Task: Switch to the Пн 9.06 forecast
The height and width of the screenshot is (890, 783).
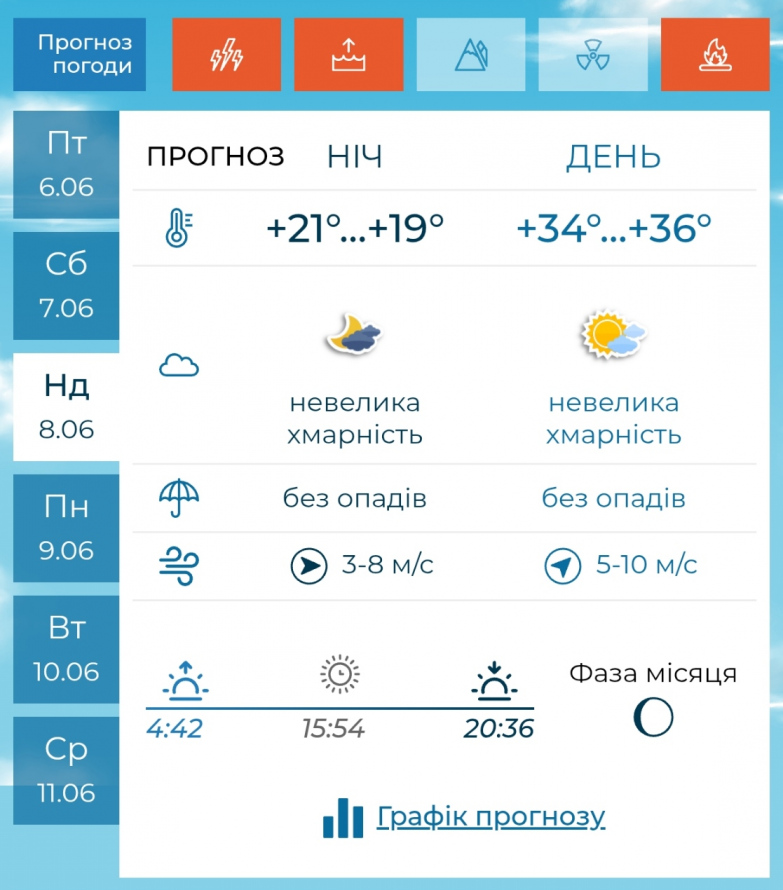Action: coord(66,528)
